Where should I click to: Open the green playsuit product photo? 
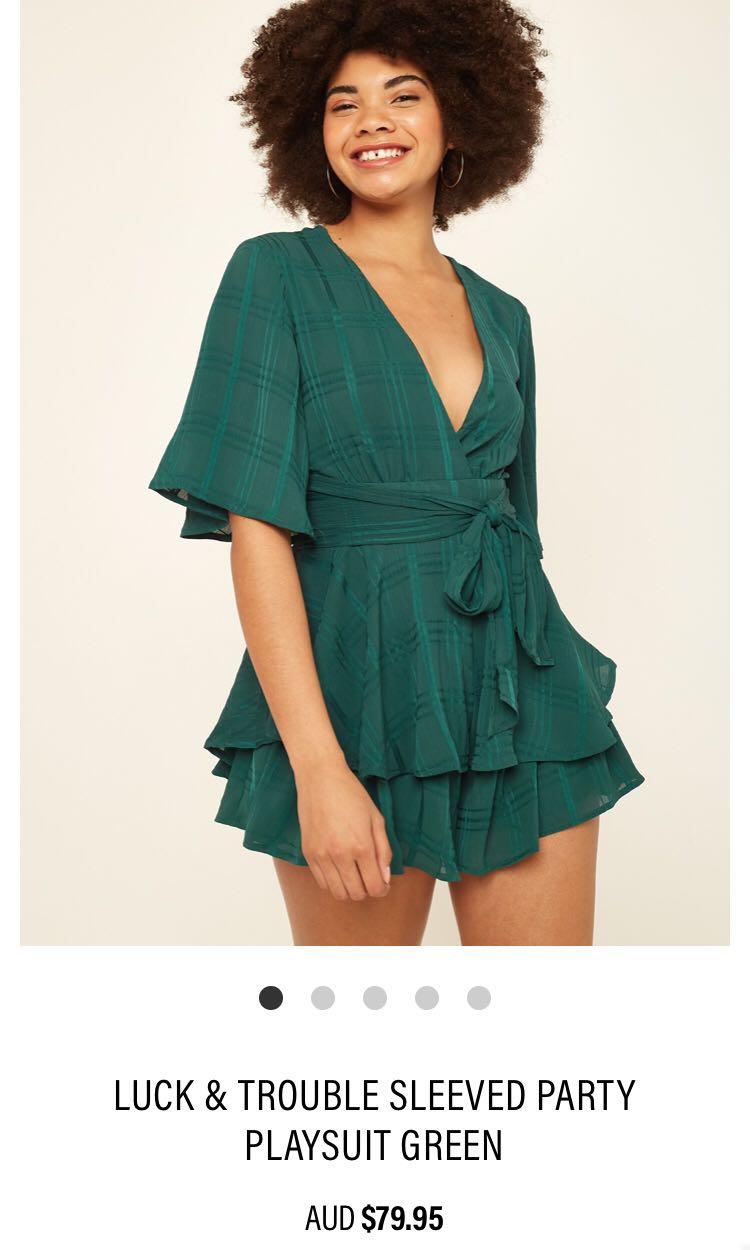click(x=375, y=472)
